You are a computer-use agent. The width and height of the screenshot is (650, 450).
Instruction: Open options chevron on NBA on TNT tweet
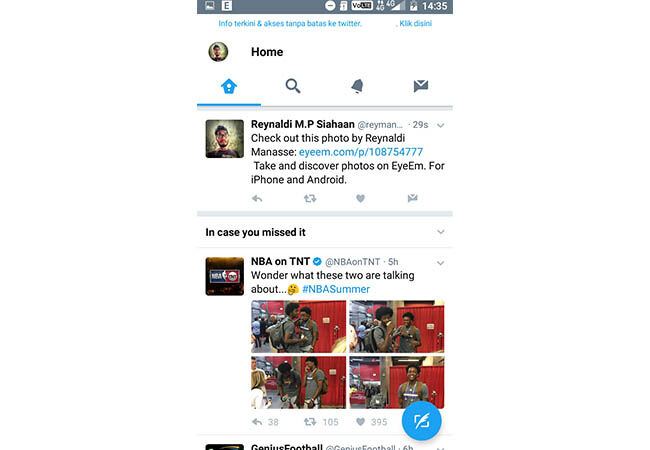pyautogui.click(x=441, y=263)
